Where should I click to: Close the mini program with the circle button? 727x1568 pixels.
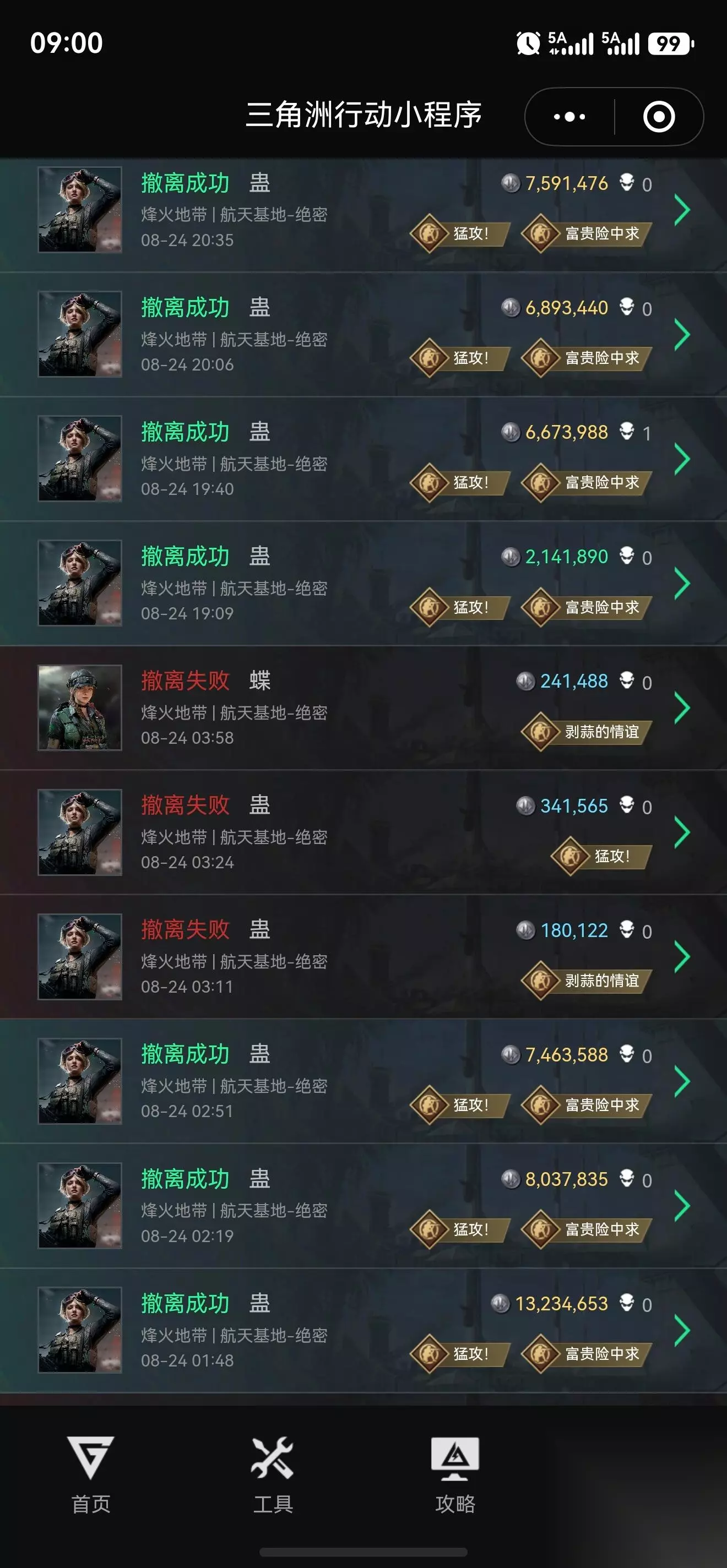pyautogui.click(x=659, y=116)
